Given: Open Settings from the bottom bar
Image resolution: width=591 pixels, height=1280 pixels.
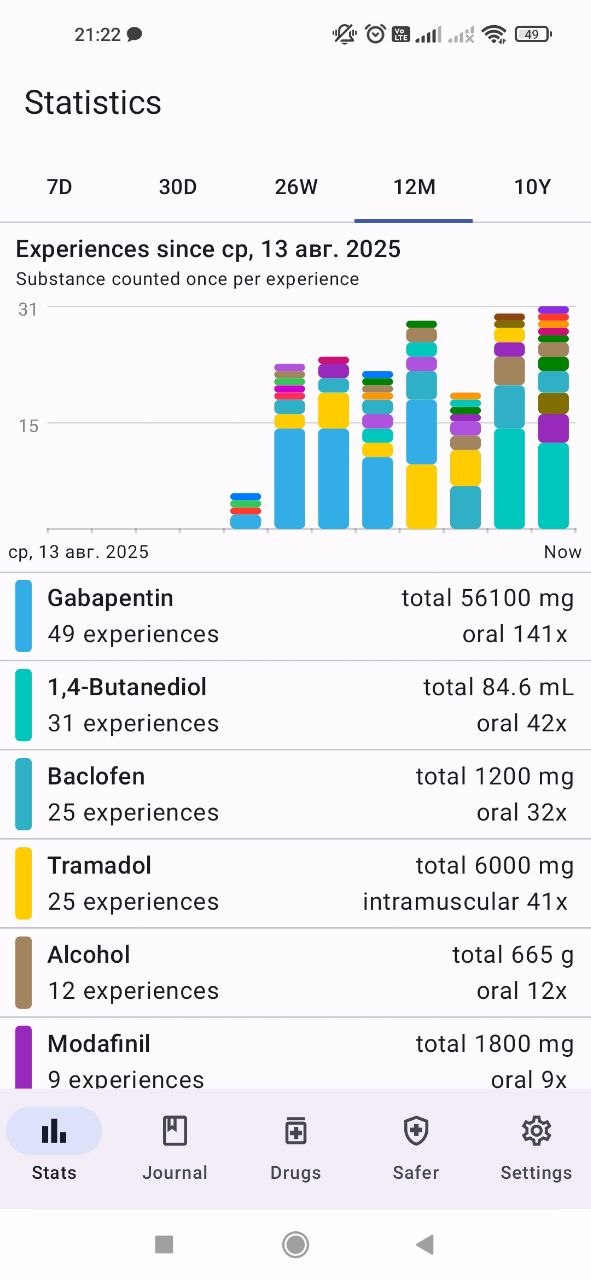Looking at the screenshot, I should (x=537, y=1148).
